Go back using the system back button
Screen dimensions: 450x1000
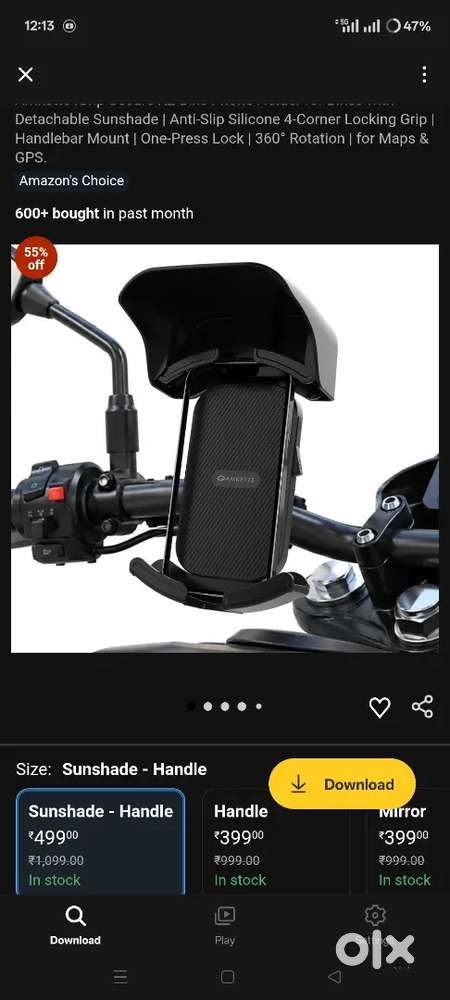coord(334,976)
